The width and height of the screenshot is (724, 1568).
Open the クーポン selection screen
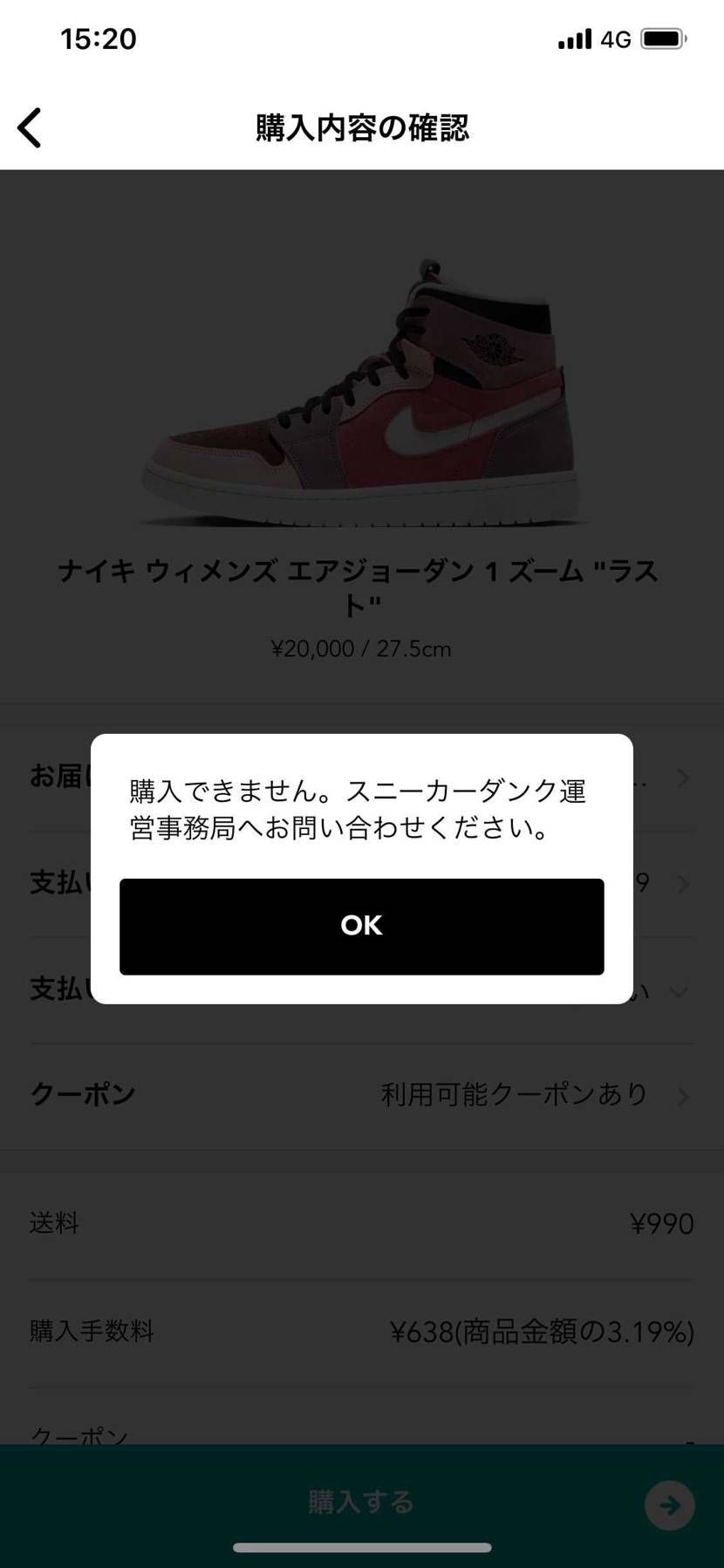click(362, 1095)
